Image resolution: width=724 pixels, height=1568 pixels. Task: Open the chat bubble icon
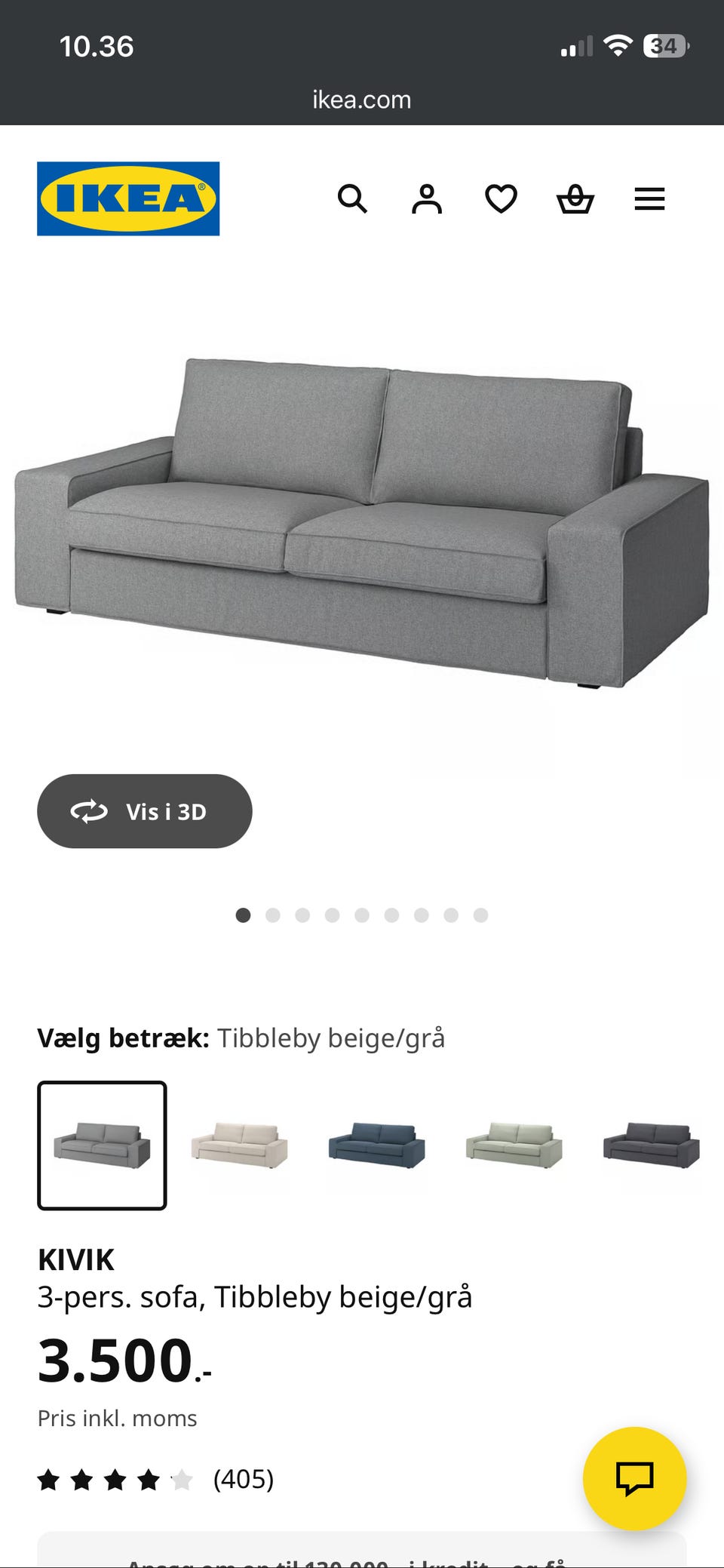point(634,1478)
